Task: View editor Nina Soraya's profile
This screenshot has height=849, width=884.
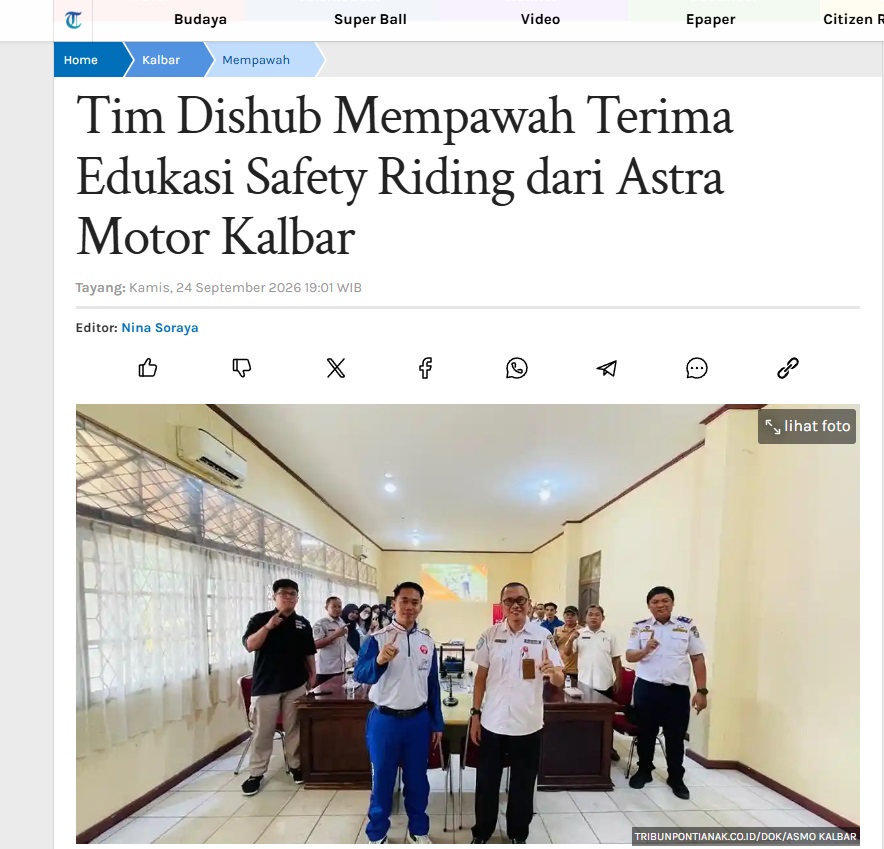Action: click(x=160, y=328)
